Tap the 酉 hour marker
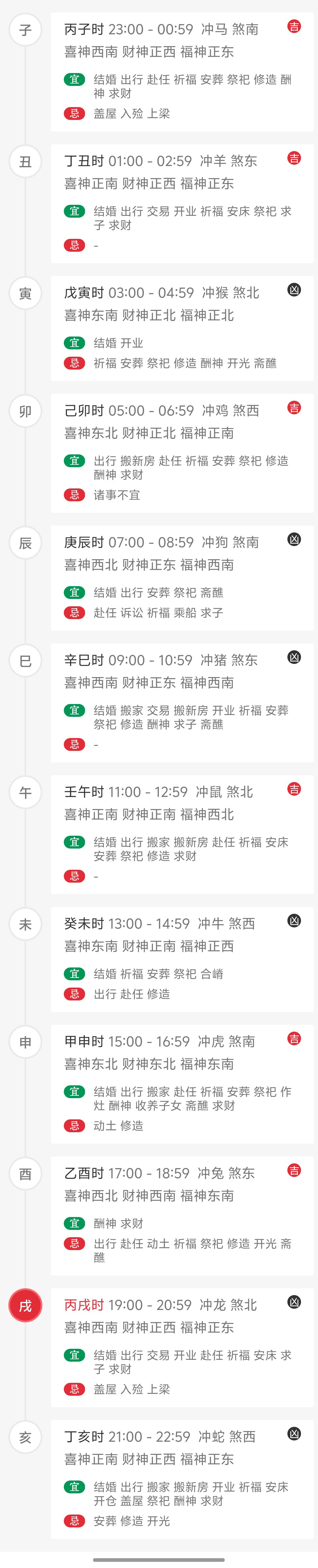The height and width of the screenshot is (1568, 318). pos(25,1174)
